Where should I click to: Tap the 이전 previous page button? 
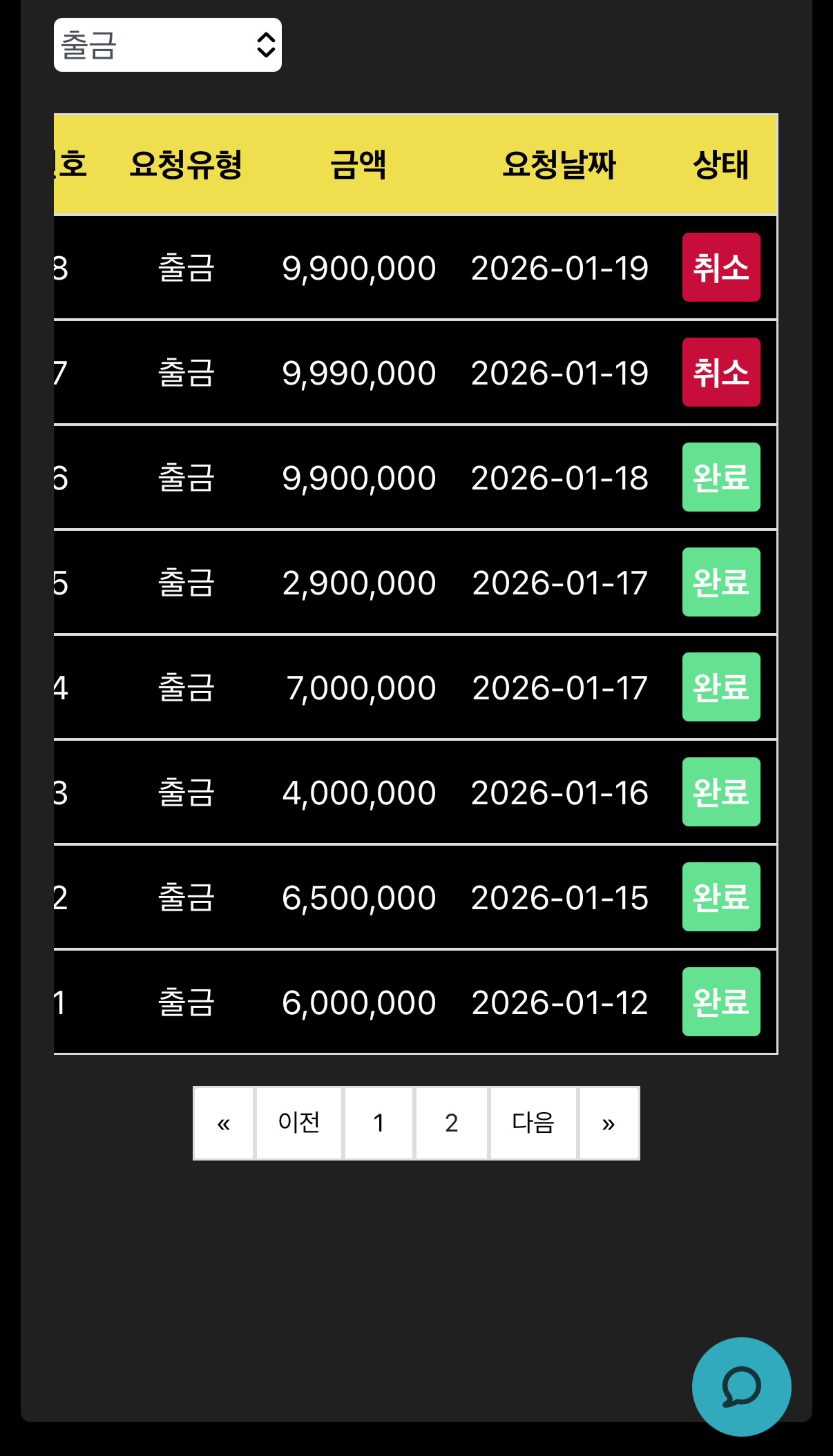[x=299, y=1123]
